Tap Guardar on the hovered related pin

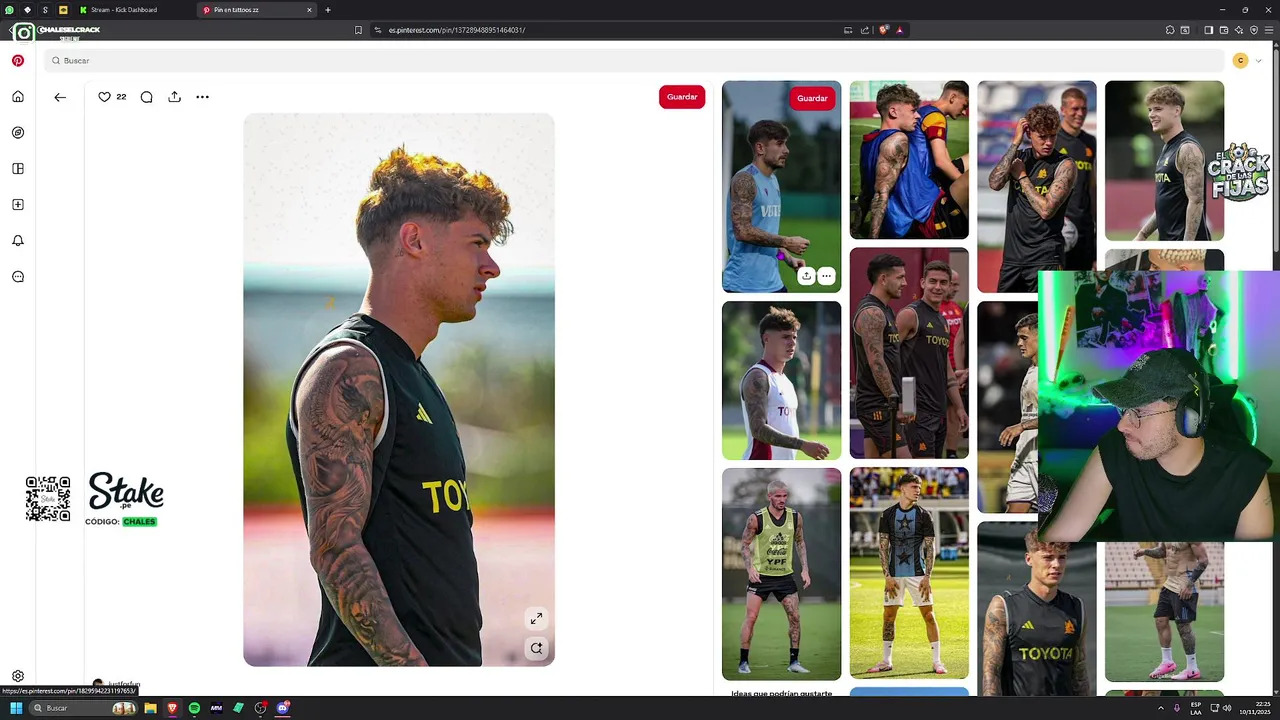tap(812, 98)
